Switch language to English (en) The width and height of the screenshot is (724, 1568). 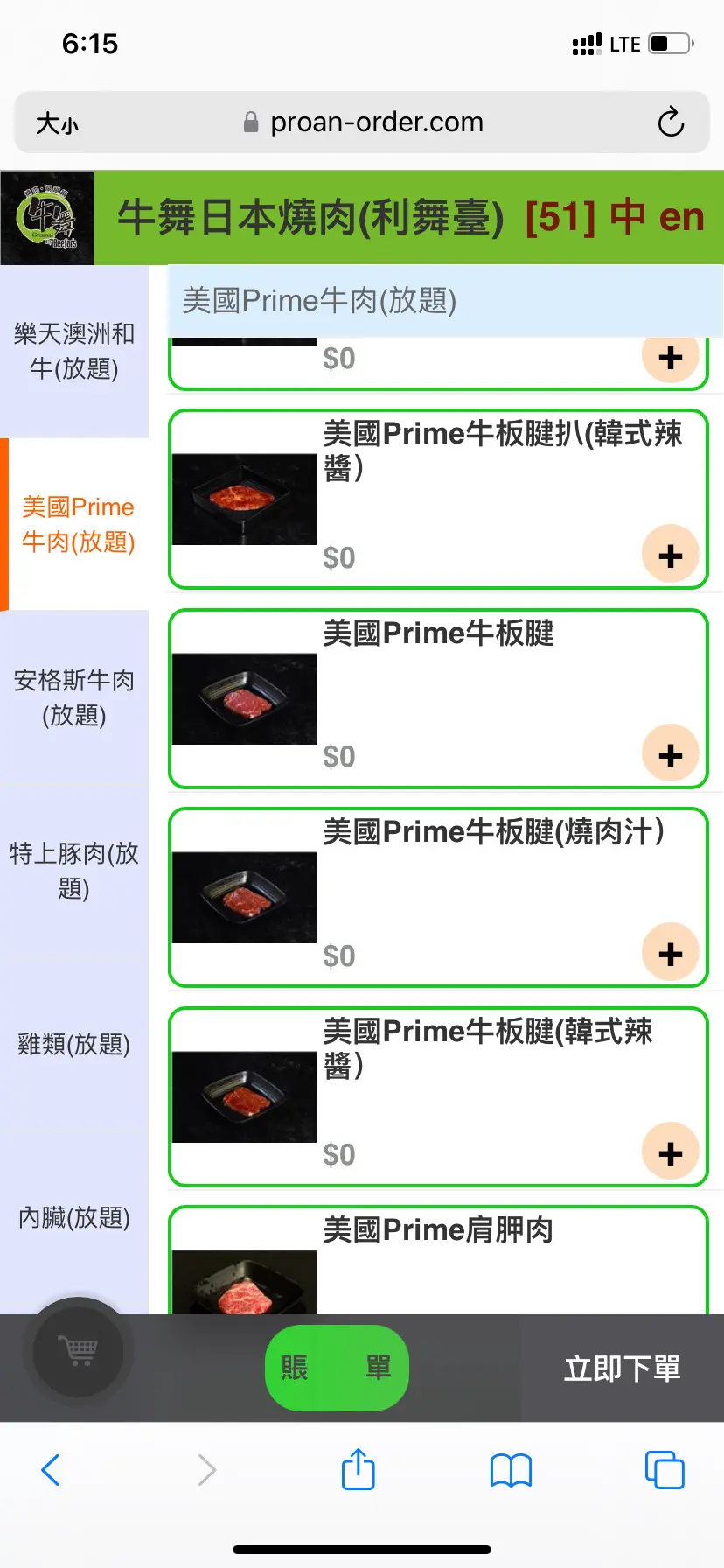[x=681, y=217]
